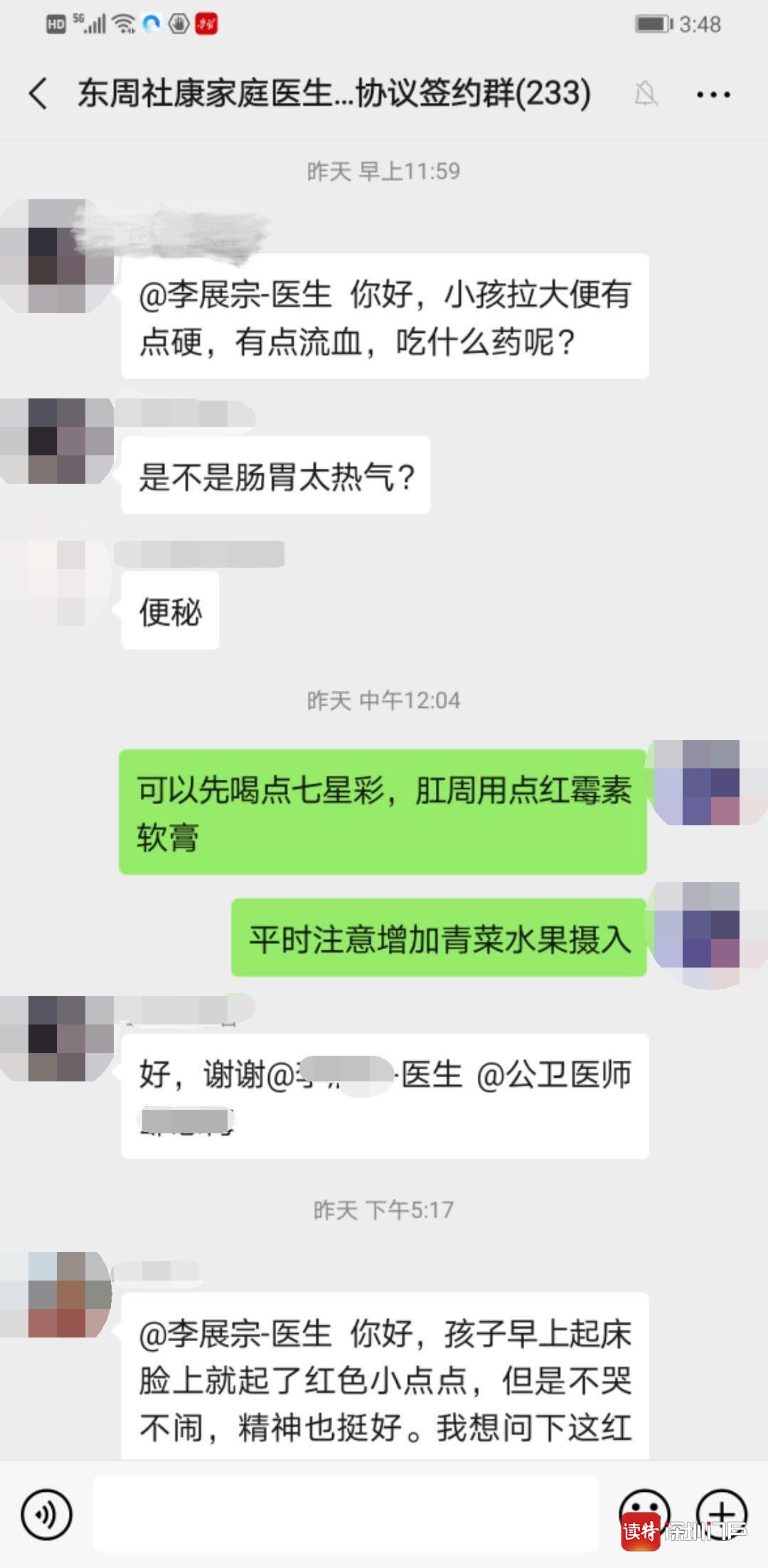Go back from the group chat
768x1568 pixels.
click(x=38, y=94)
